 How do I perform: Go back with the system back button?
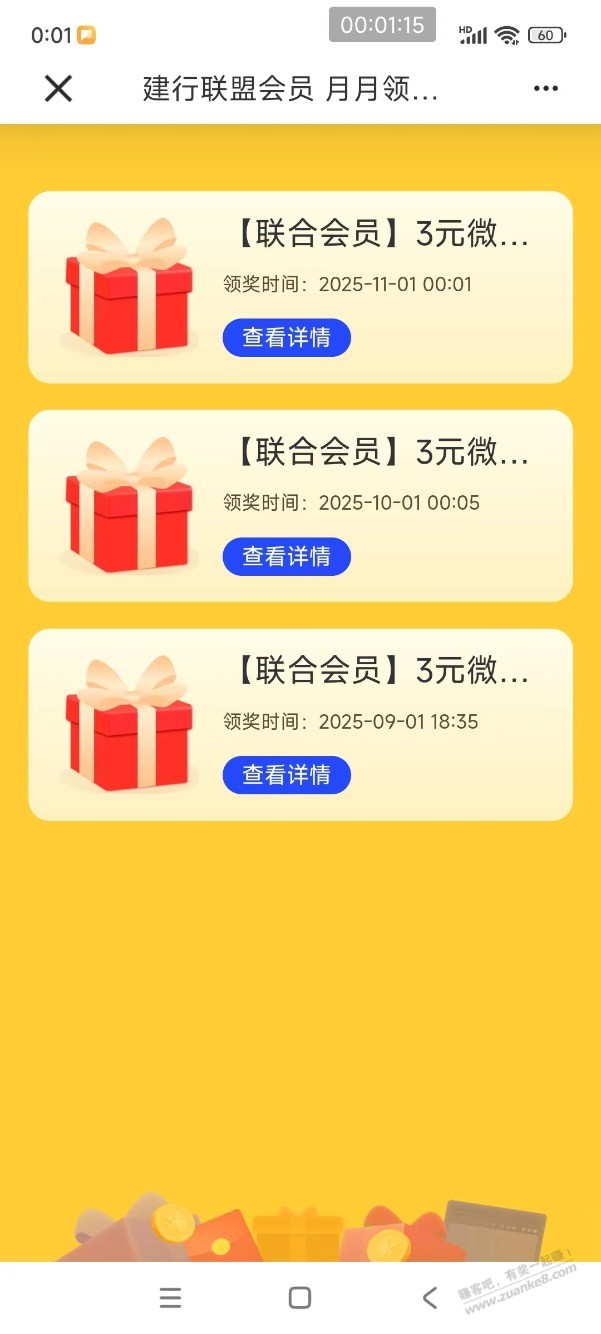click(x=430, y=1298)
